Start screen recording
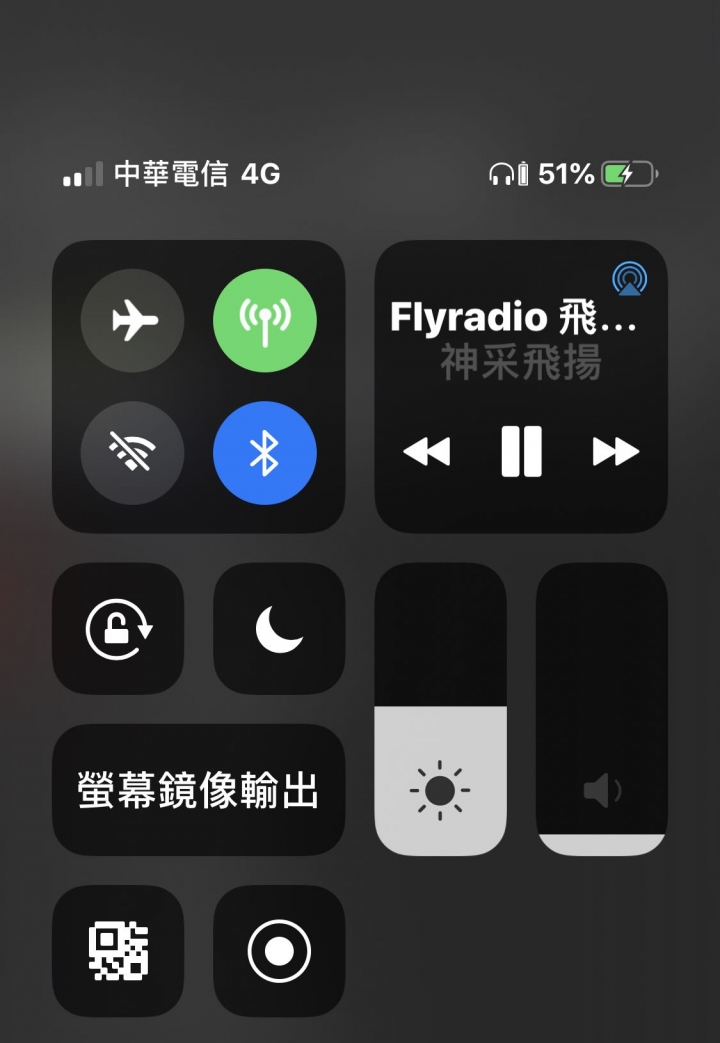This screenshot has width=720, height=1043. [279, 951]
